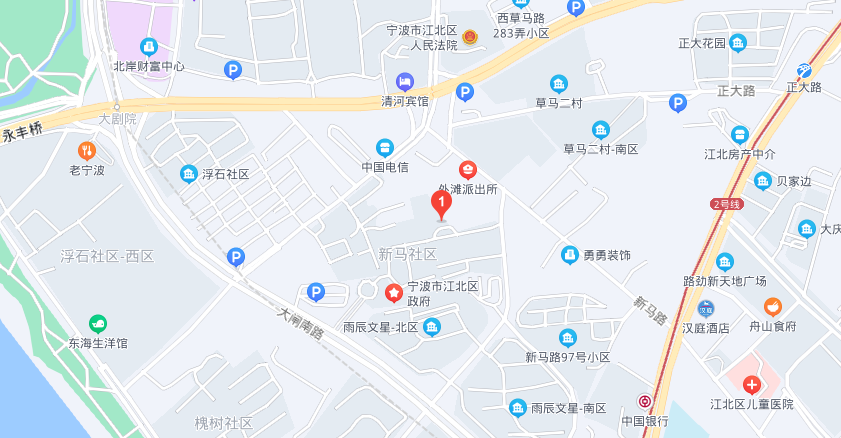Tap the red pin marker numbered 1
Screen dimensions: 841x438
point(441,203)
